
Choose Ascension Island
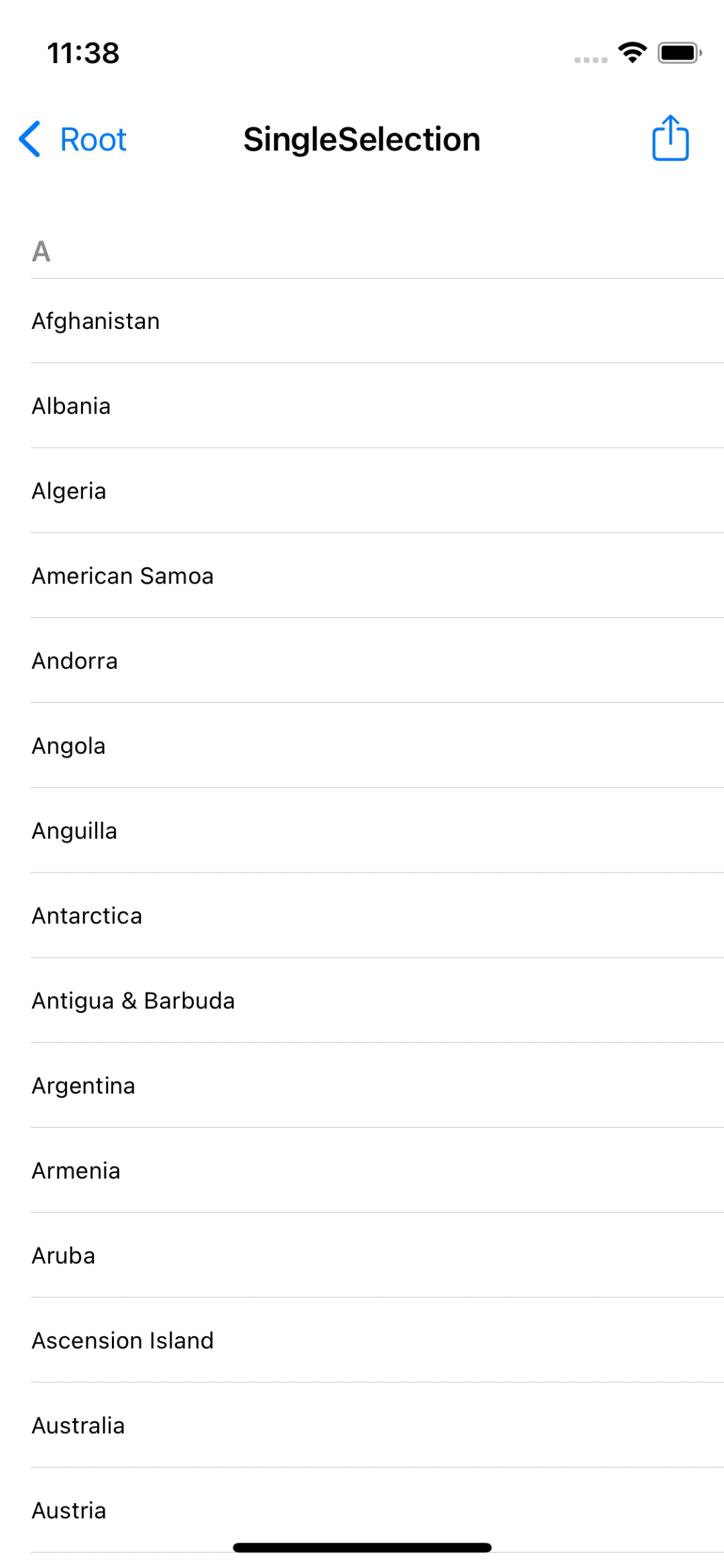(362, 1340)
